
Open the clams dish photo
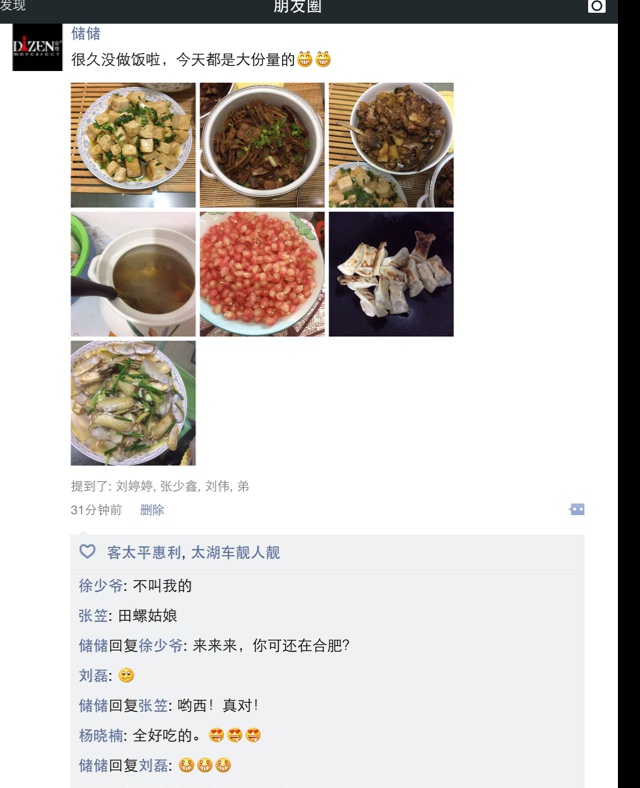tap(133, 403)
